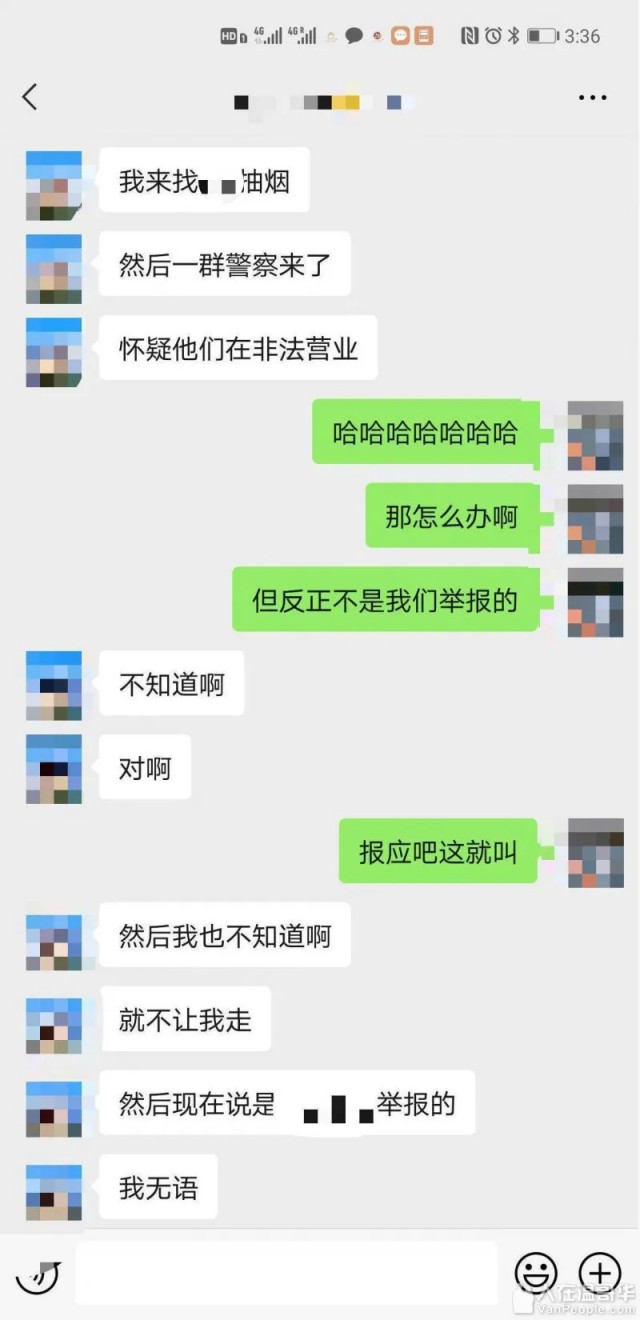Tap sender avatar beside "我无语" message
The height and width of the screenshot is (1320, 640).
pos(54,1190)
